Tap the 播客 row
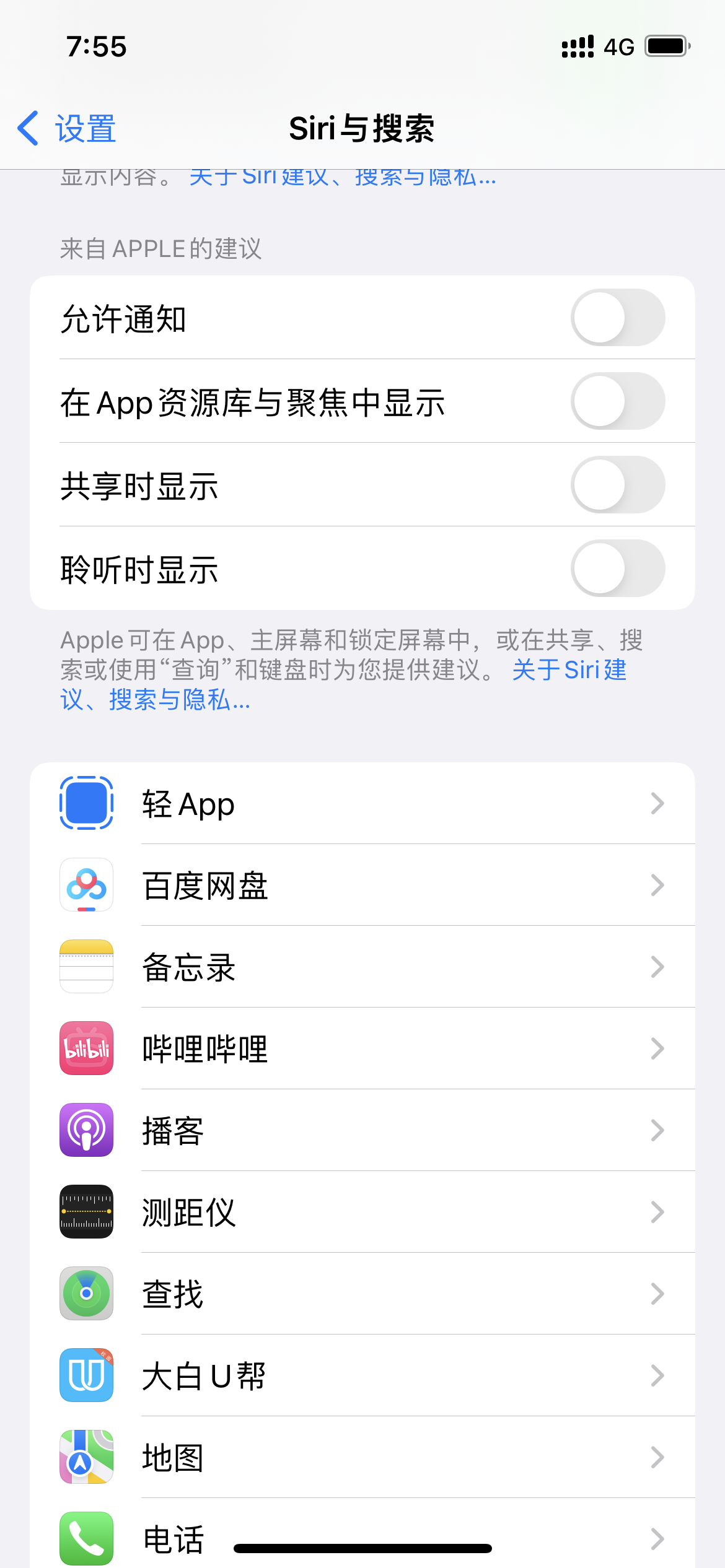Screen dimensions: 725x1568 362,1131
